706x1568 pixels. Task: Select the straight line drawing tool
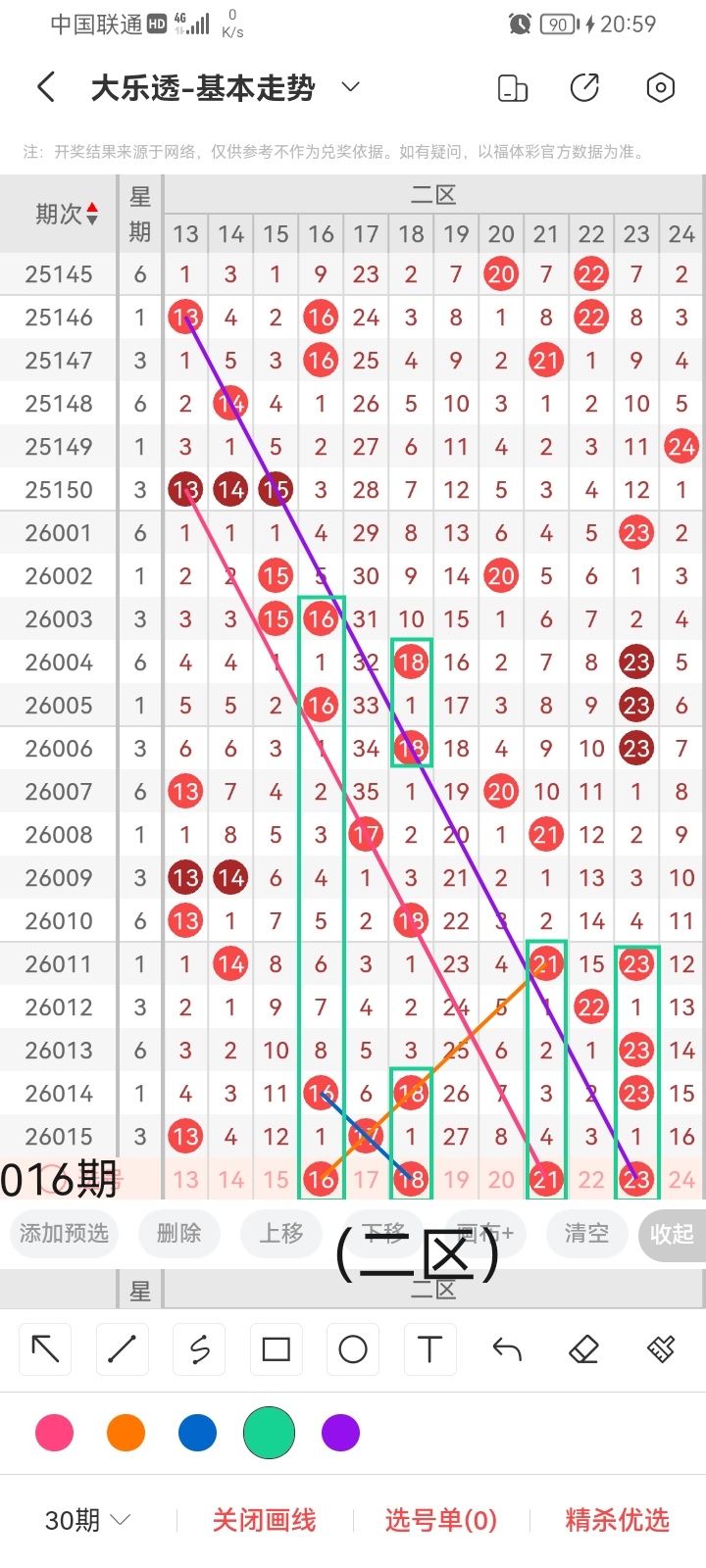pyautogui.click(x=123, y=1349)
